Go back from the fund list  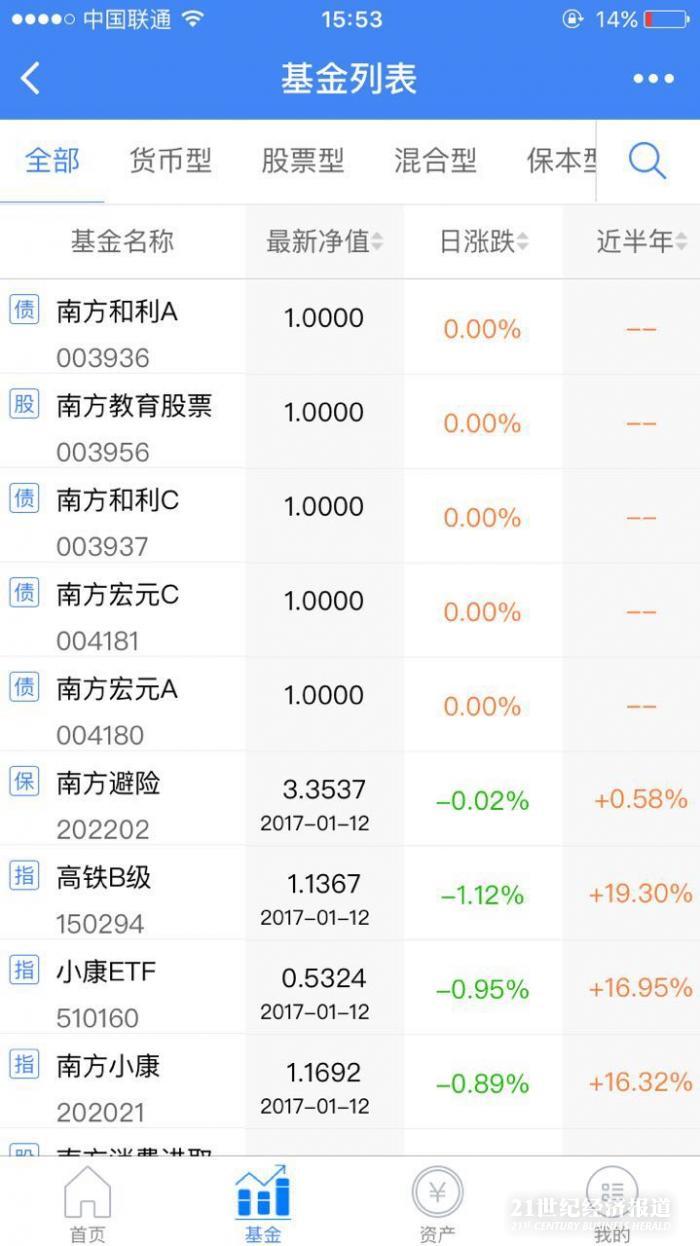tap(31, 79)
